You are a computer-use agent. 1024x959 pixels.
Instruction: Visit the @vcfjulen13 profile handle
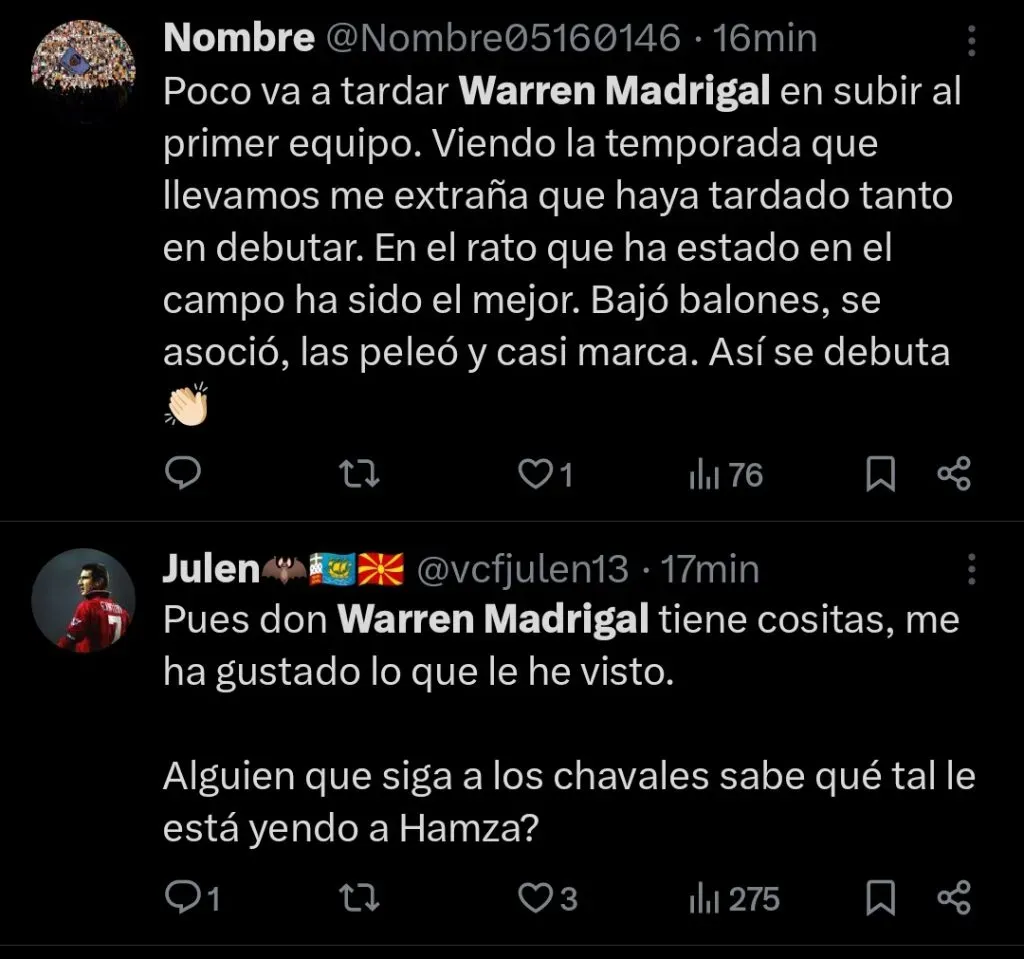[521, 569]
